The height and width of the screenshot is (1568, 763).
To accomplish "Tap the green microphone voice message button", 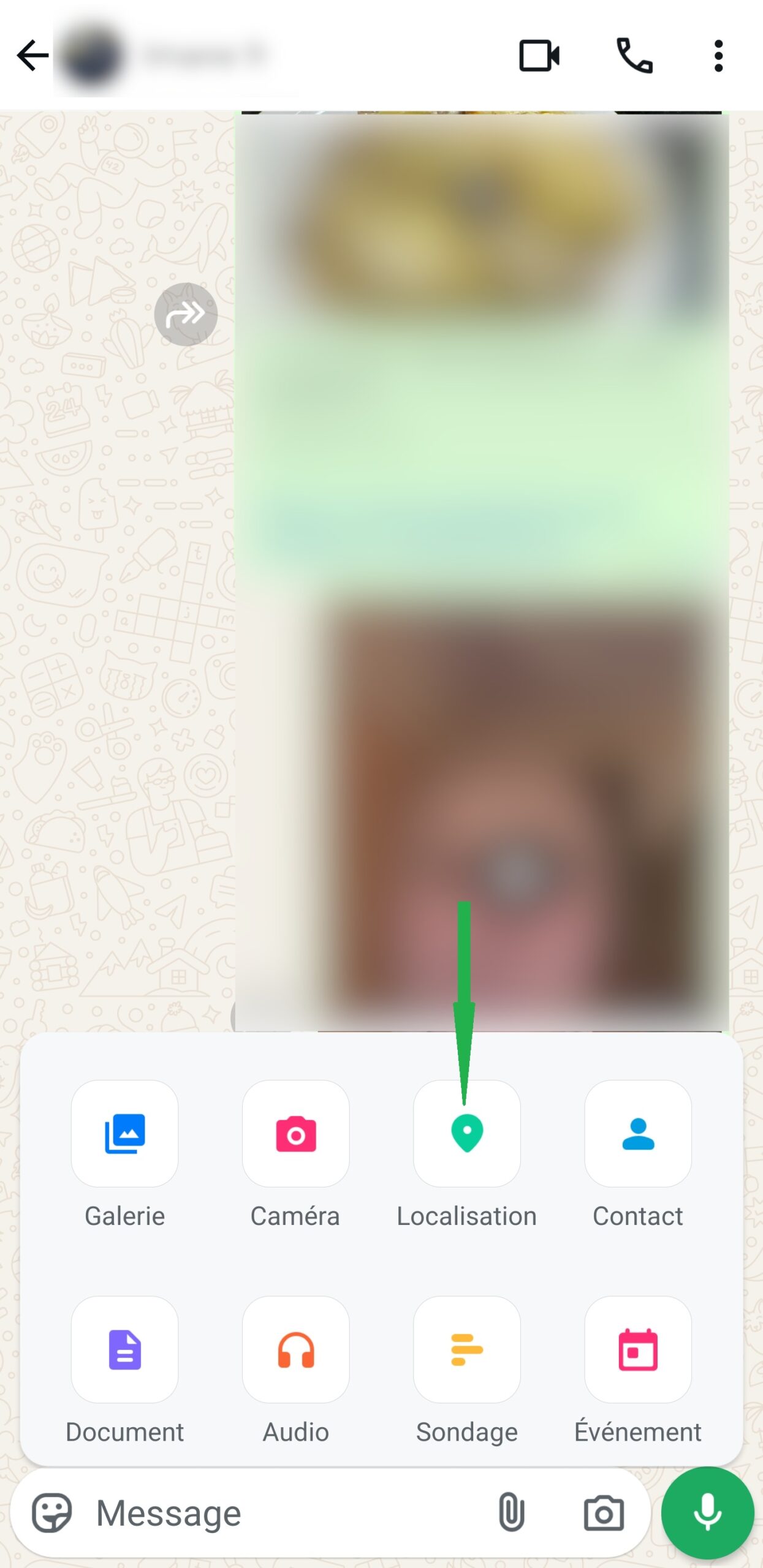I will 707,1513.
